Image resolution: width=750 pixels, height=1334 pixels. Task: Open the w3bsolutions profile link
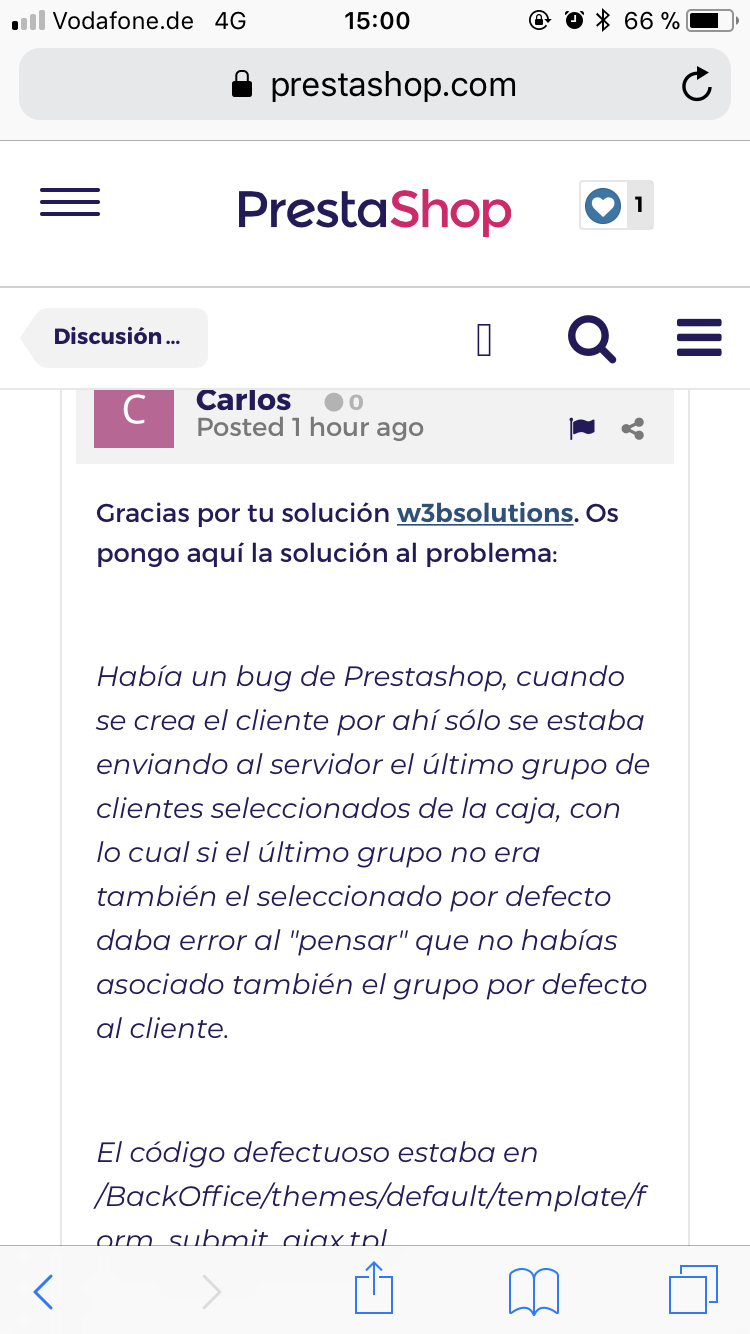[484, 513]
